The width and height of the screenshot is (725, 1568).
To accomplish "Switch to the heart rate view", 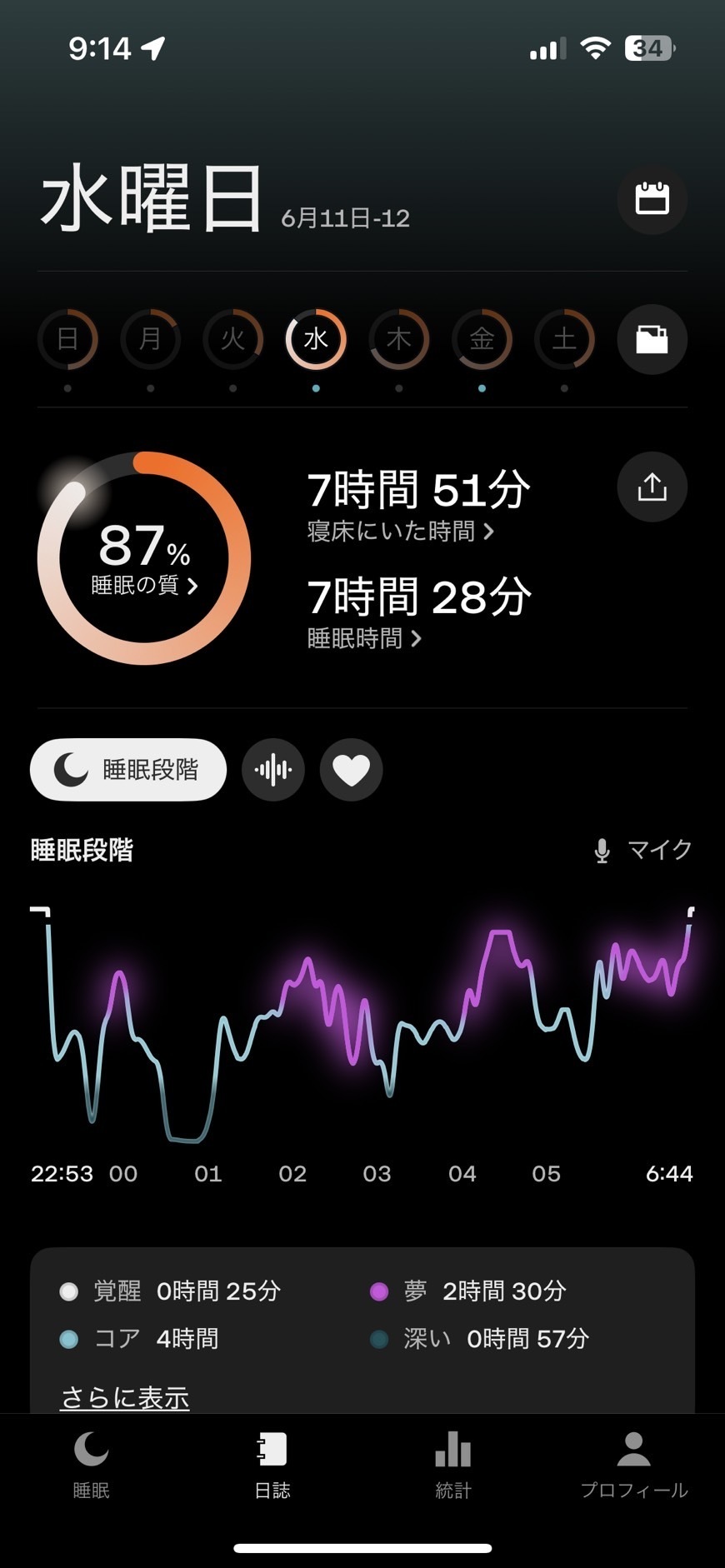I will click(x=351, y=770).
